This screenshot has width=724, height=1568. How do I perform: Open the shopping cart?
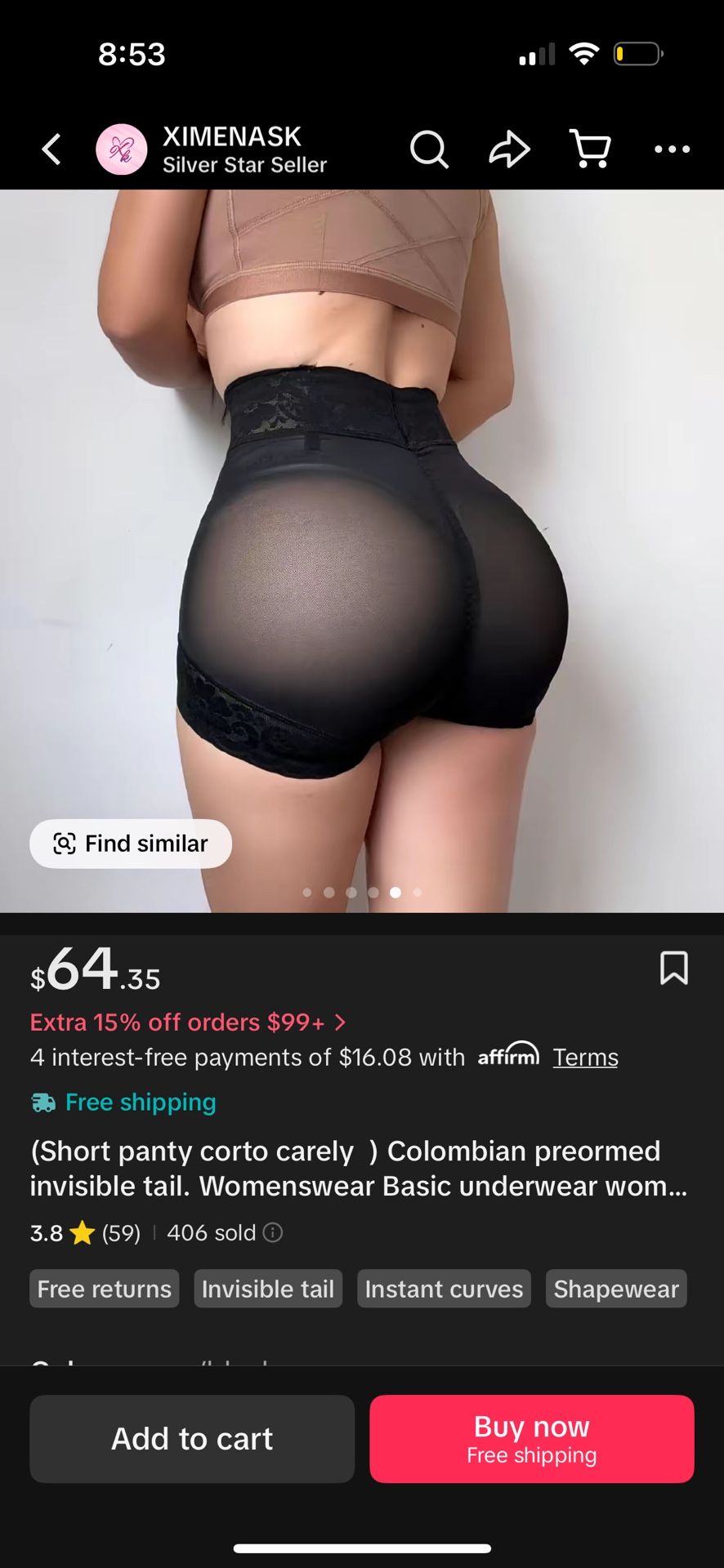point(590,149)
